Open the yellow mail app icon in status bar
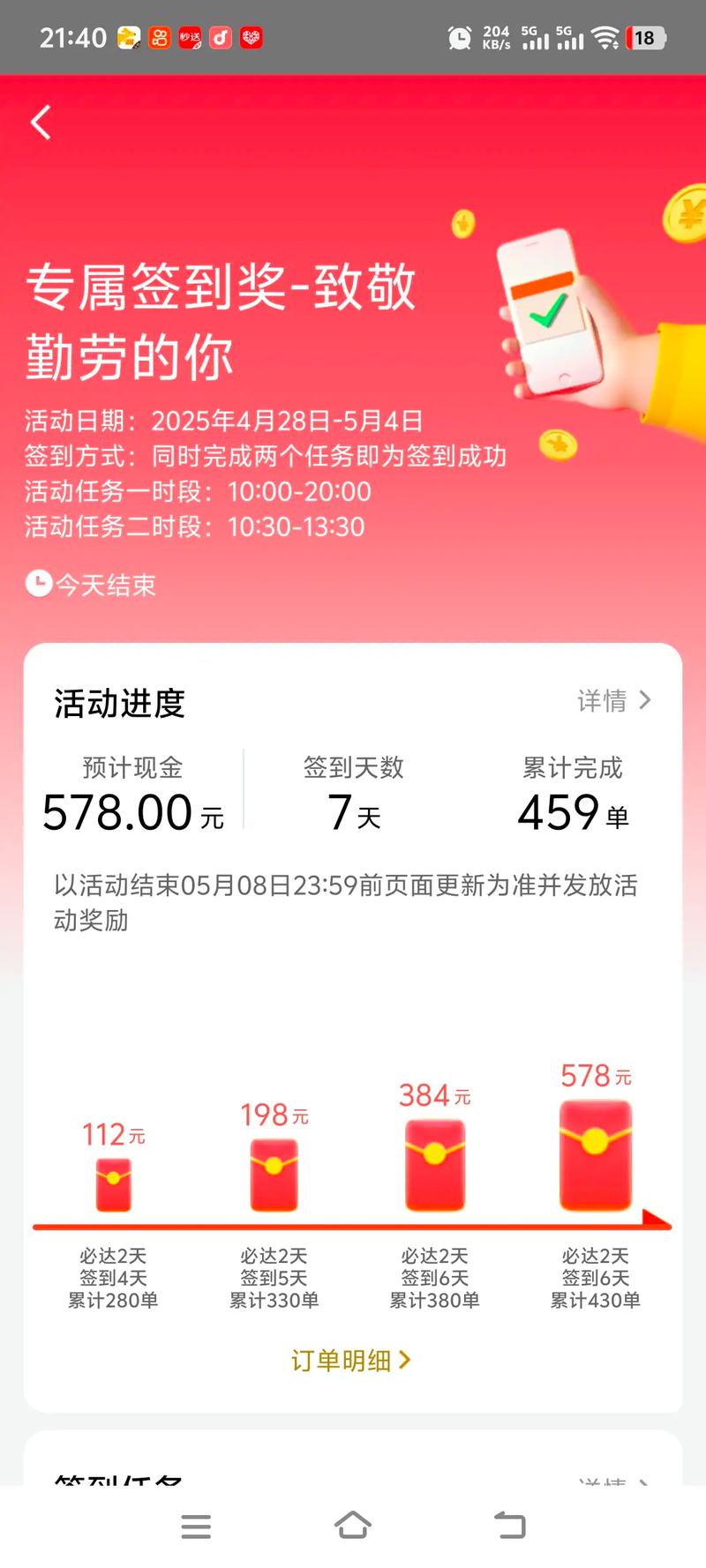Image resolution: width=706 pixels, height=1568 pixels. [128, 39]
